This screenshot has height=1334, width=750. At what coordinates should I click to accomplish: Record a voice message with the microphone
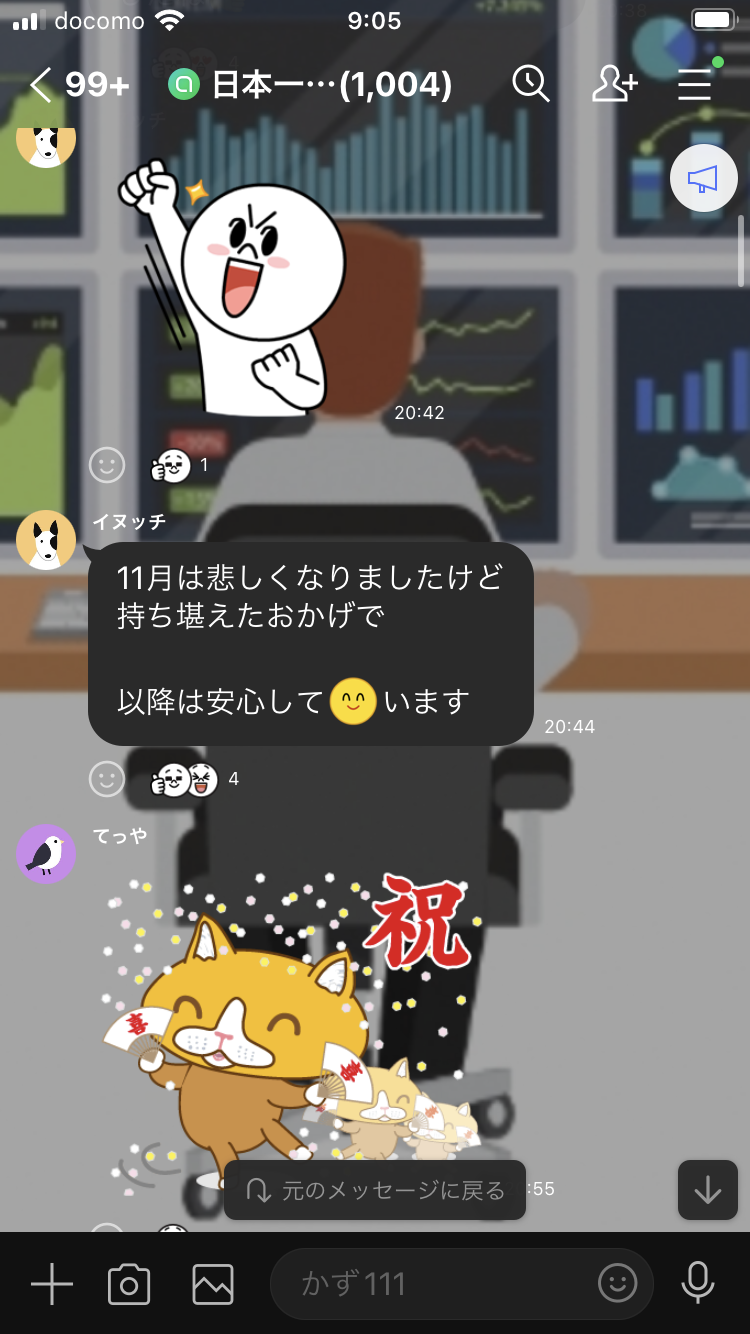coord(698,1284)
